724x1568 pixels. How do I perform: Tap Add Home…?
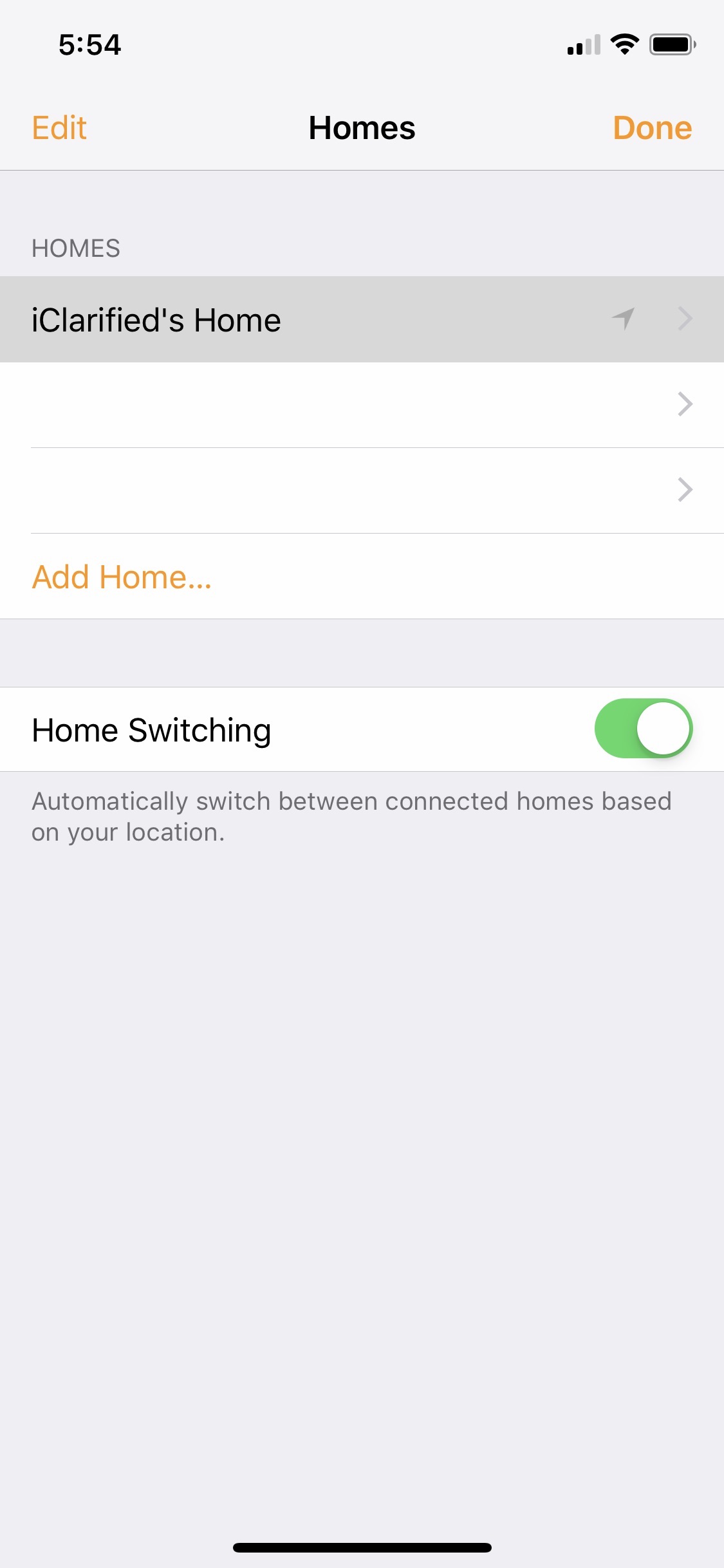122,577
